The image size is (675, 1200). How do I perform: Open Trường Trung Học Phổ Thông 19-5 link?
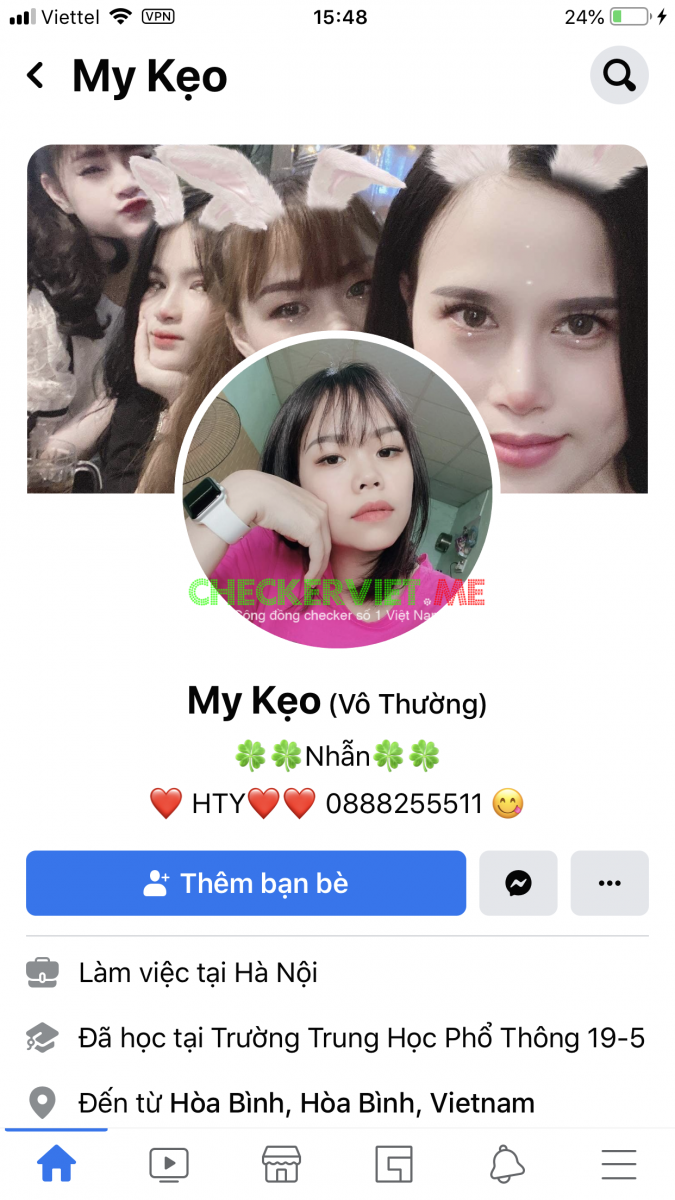[428, 1038]
